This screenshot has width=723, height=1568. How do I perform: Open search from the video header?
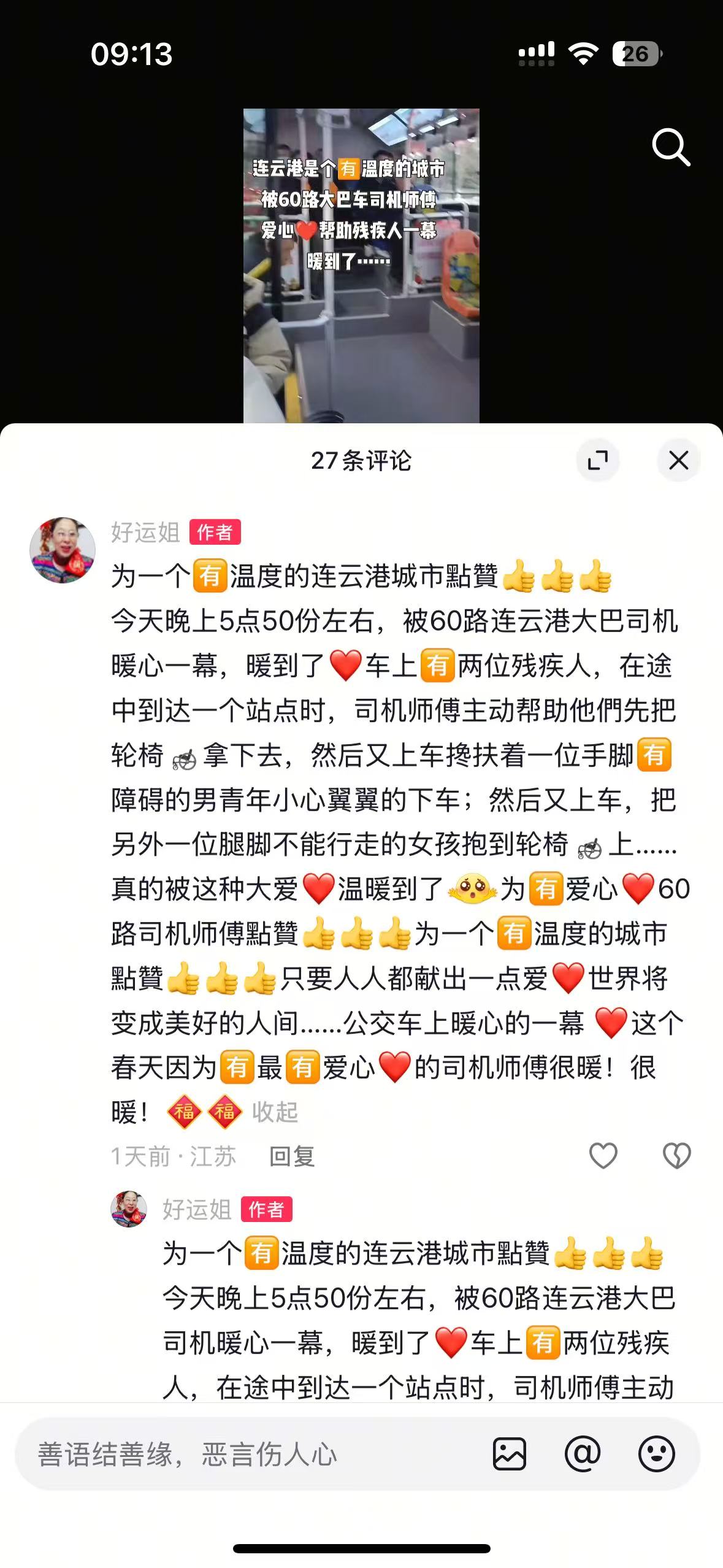click(x=670, y=147)
